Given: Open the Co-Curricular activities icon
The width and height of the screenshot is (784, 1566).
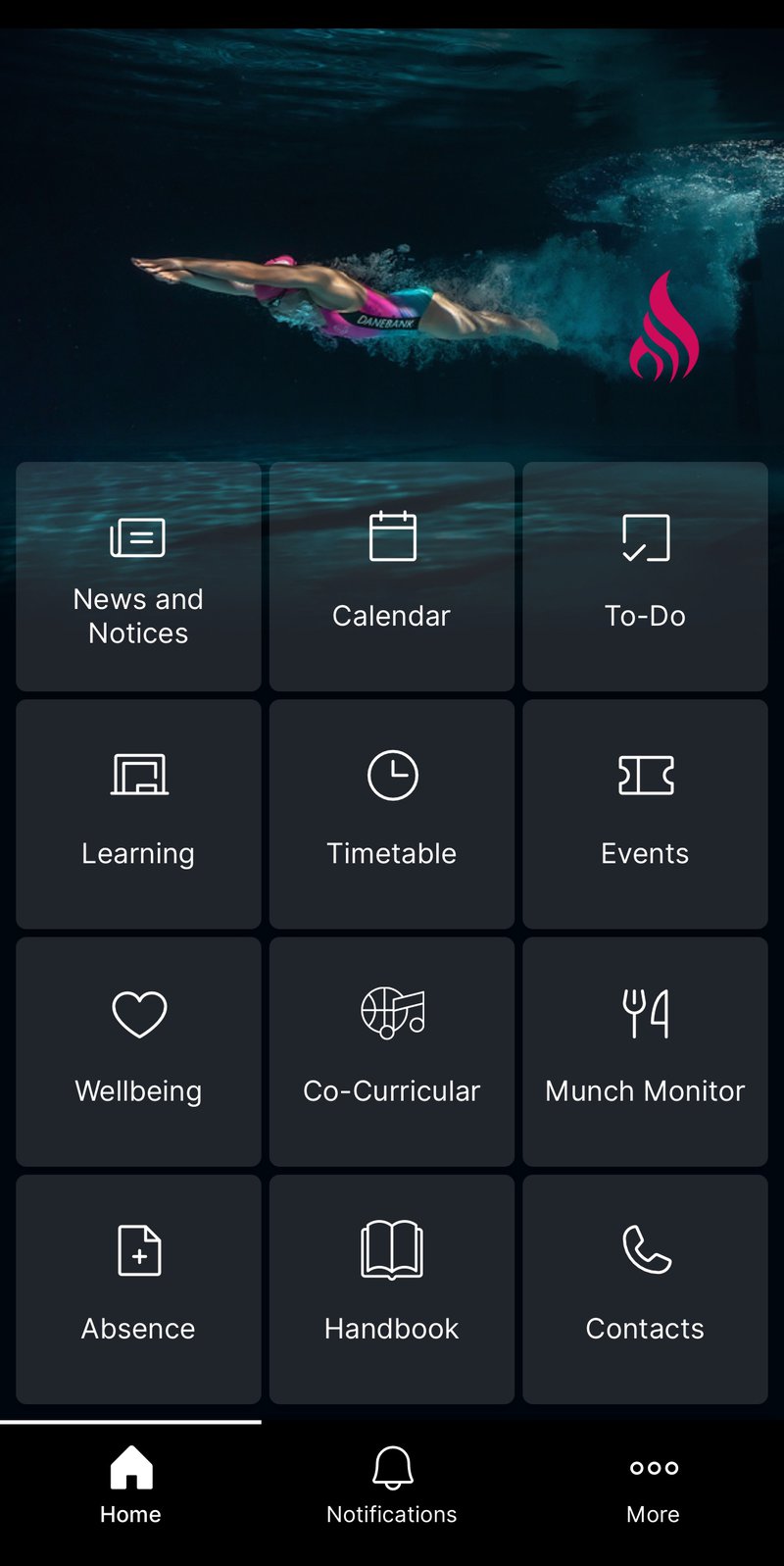Looking at the screenshot, I should 391,1012.
